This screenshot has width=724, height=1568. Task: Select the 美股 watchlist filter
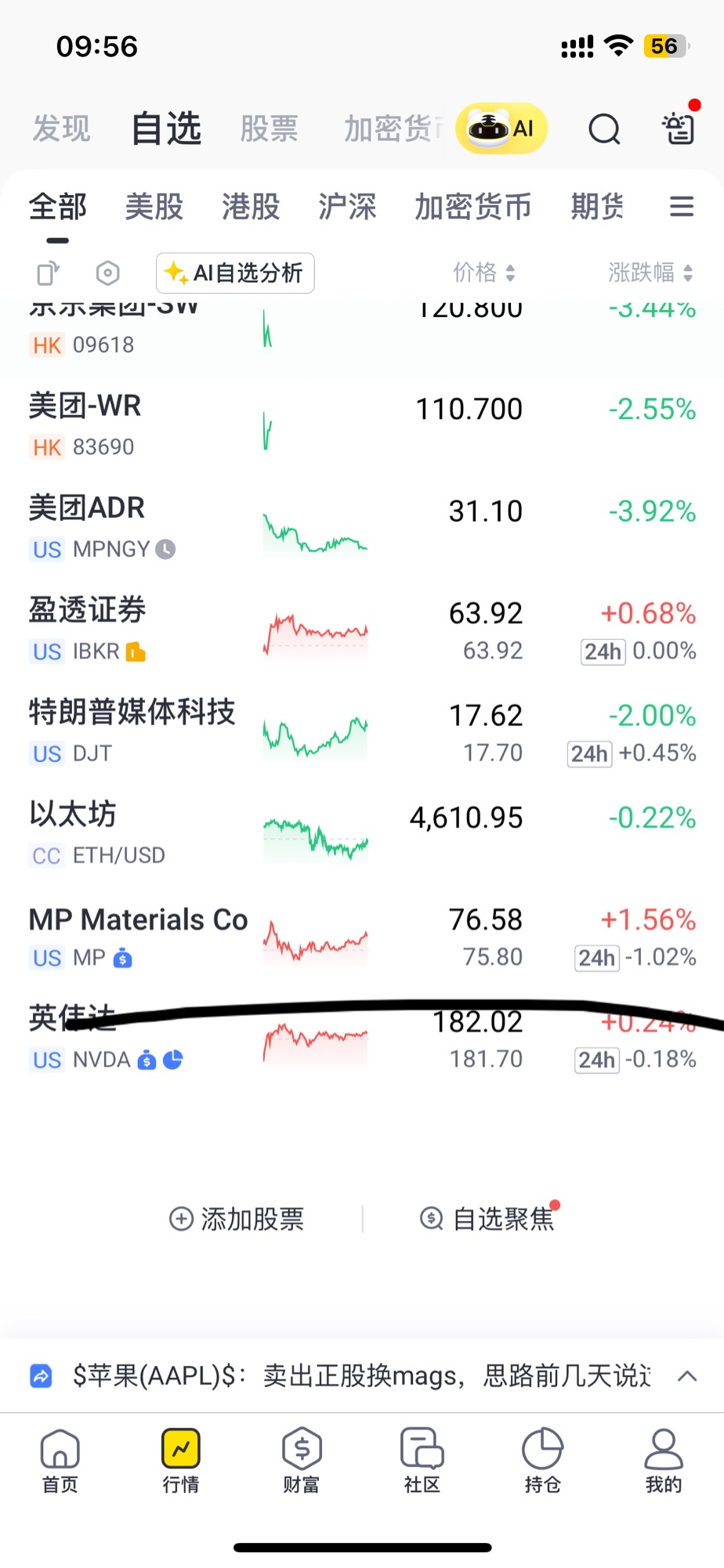(154, 207)
